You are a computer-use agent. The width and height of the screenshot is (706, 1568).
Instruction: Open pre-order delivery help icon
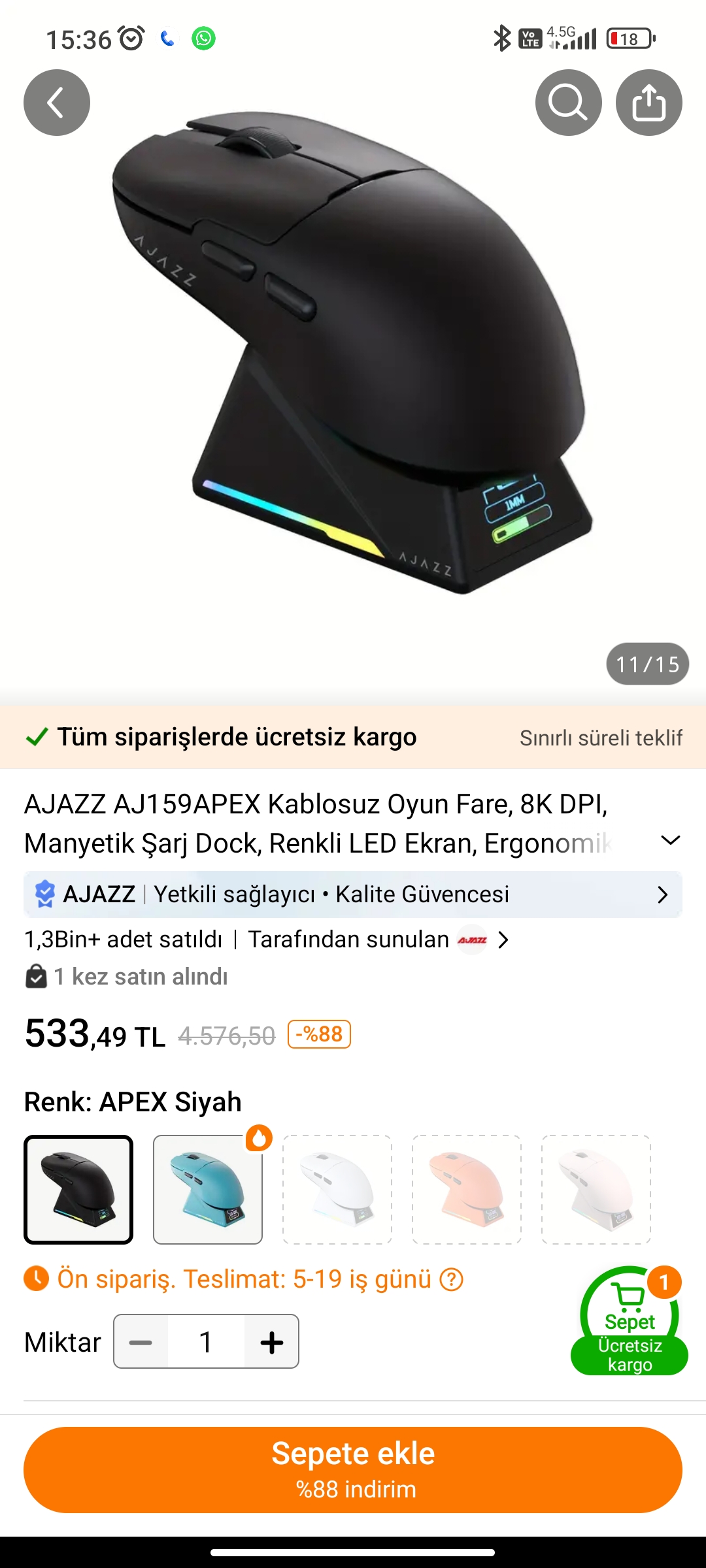pos(451,1279)
